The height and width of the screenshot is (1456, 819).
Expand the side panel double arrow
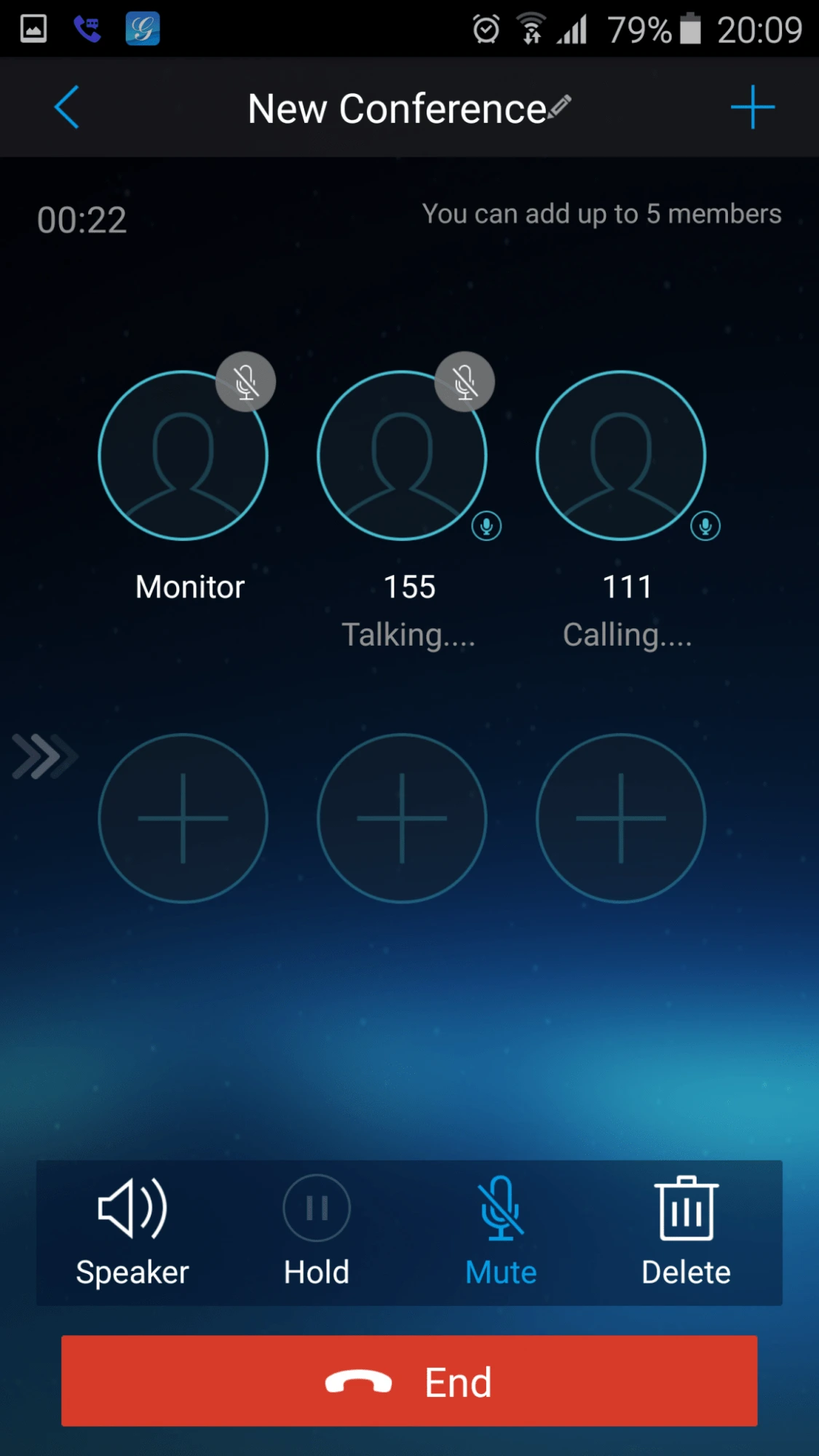44,756
